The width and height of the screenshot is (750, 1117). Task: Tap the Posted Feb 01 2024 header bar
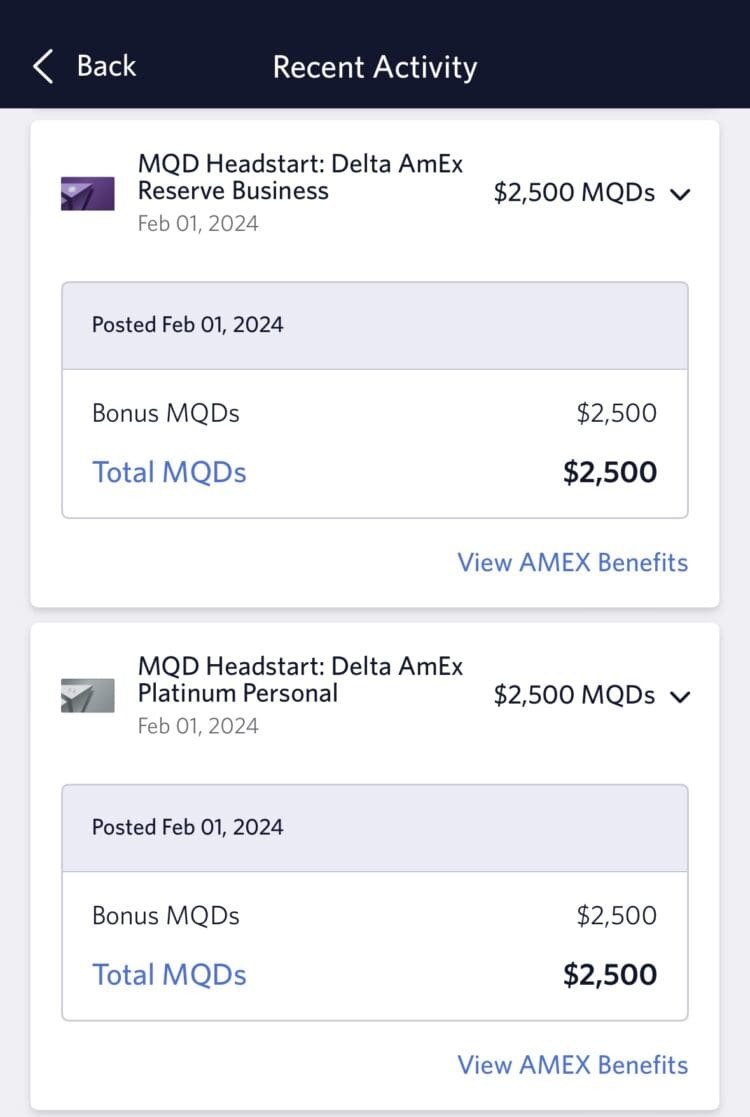[375, 324]
